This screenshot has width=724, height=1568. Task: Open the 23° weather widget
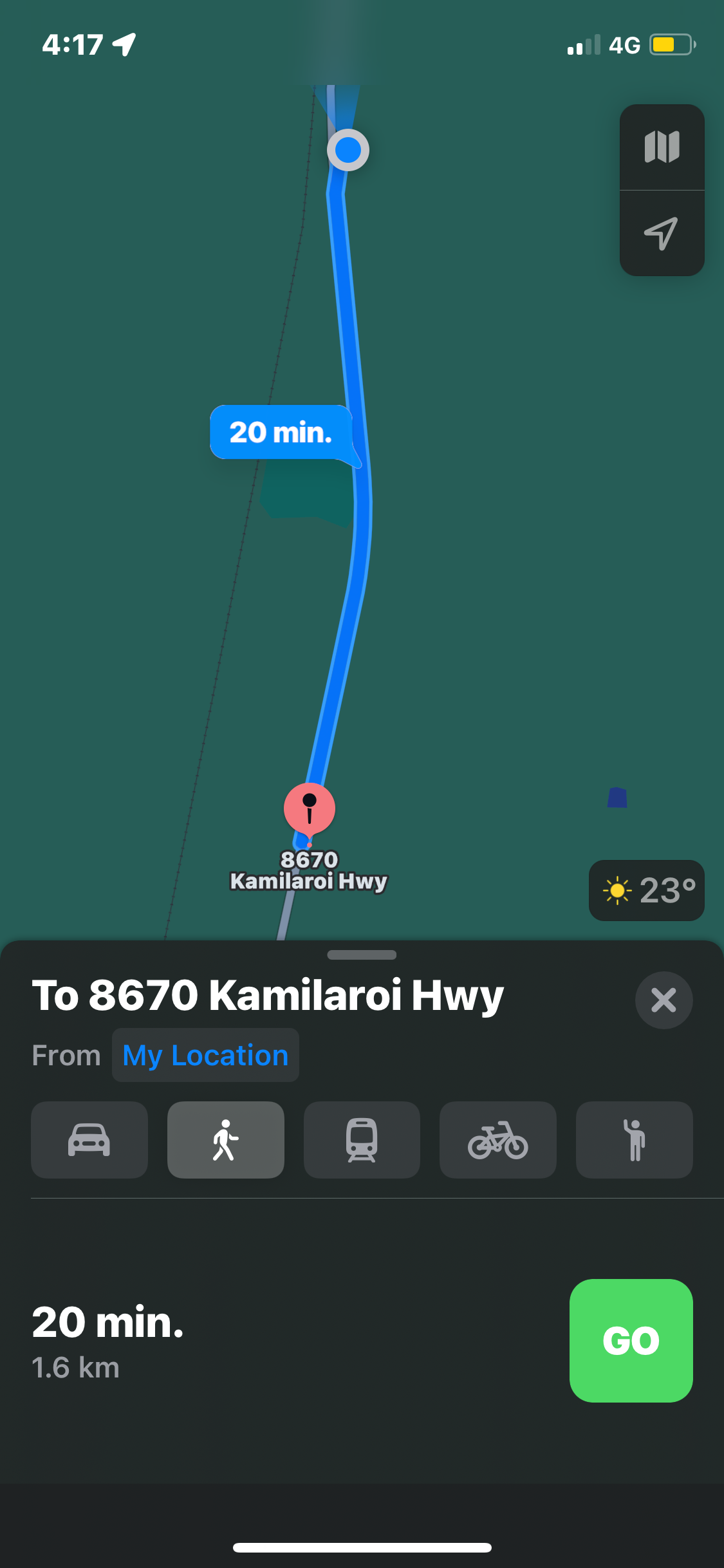(647, 891)
